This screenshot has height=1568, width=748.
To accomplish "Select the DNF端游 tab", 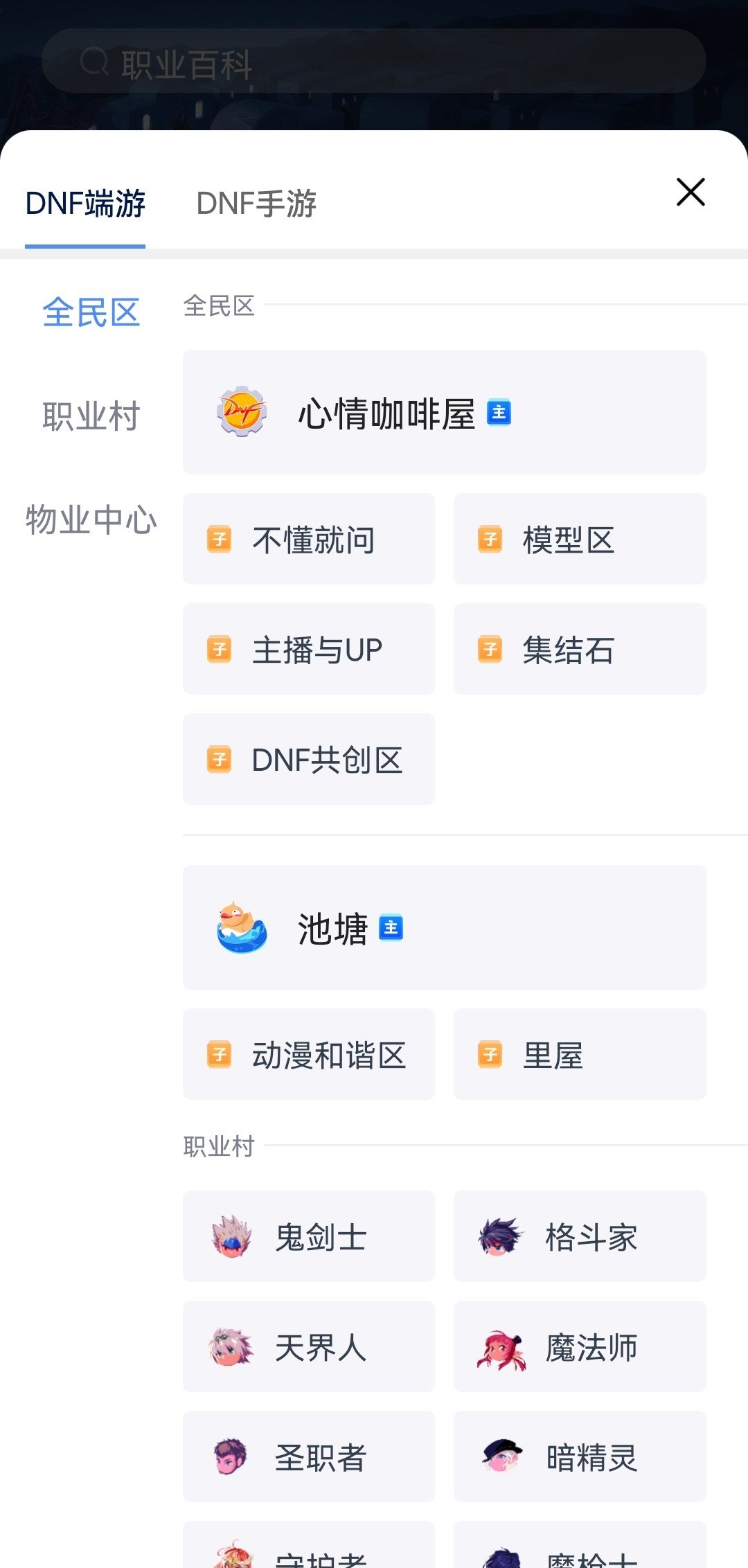I will [85, 204].
